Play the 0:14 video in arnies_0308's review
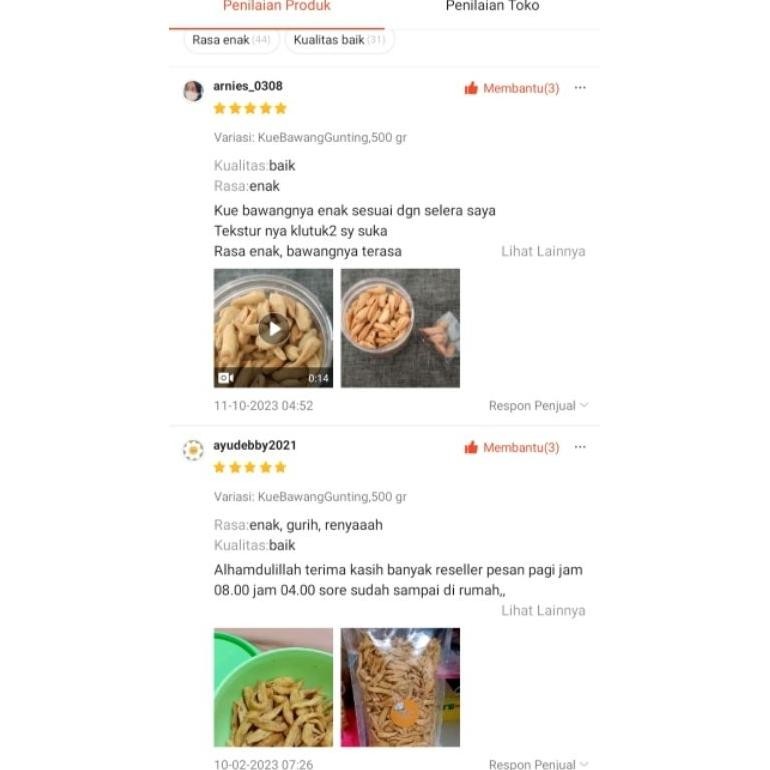The height and width of the screenshot is (770, 770). 273,328
